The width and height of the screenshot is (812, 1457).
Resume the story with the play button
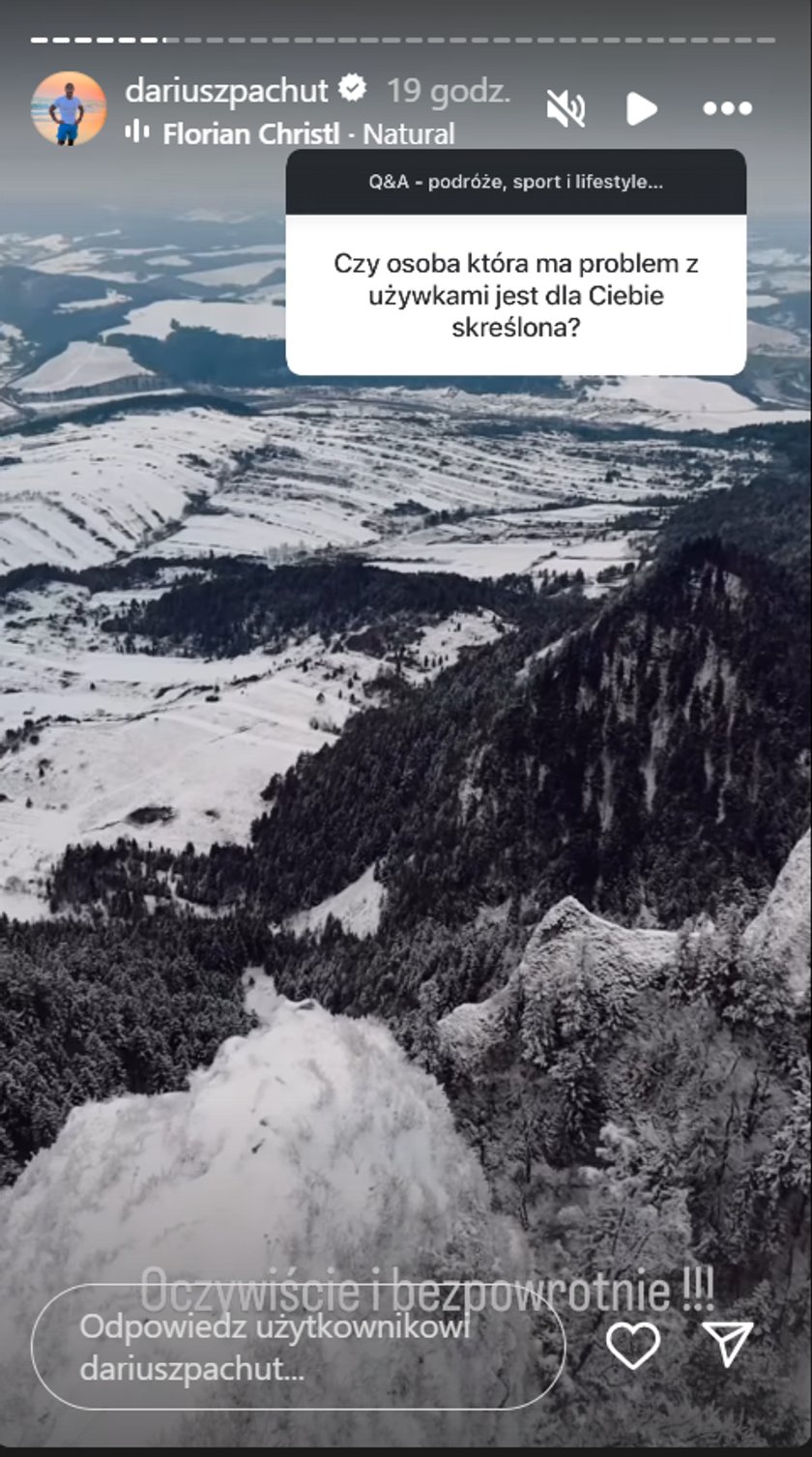(x=641, y=108)
